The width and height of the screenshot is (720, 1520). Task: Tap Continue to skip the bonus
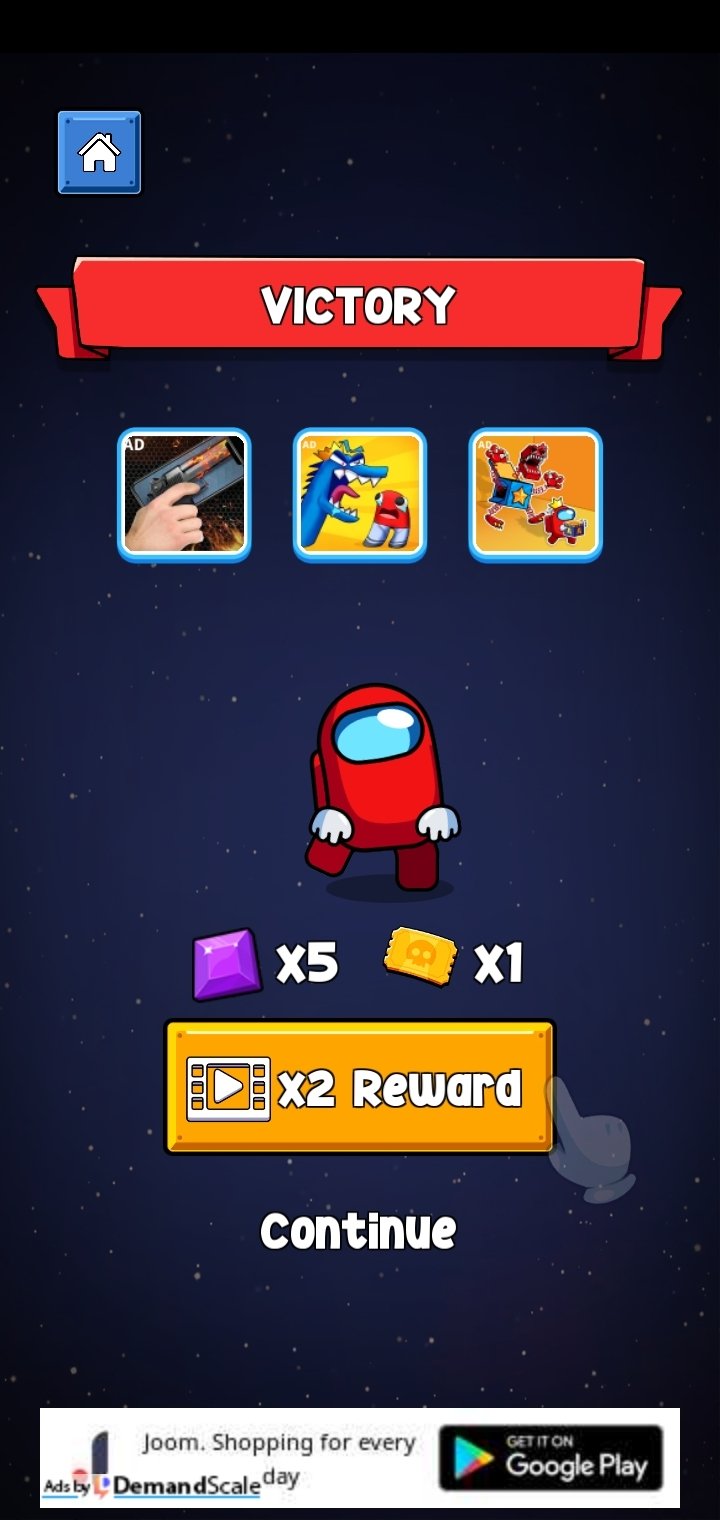(358, 1231)
